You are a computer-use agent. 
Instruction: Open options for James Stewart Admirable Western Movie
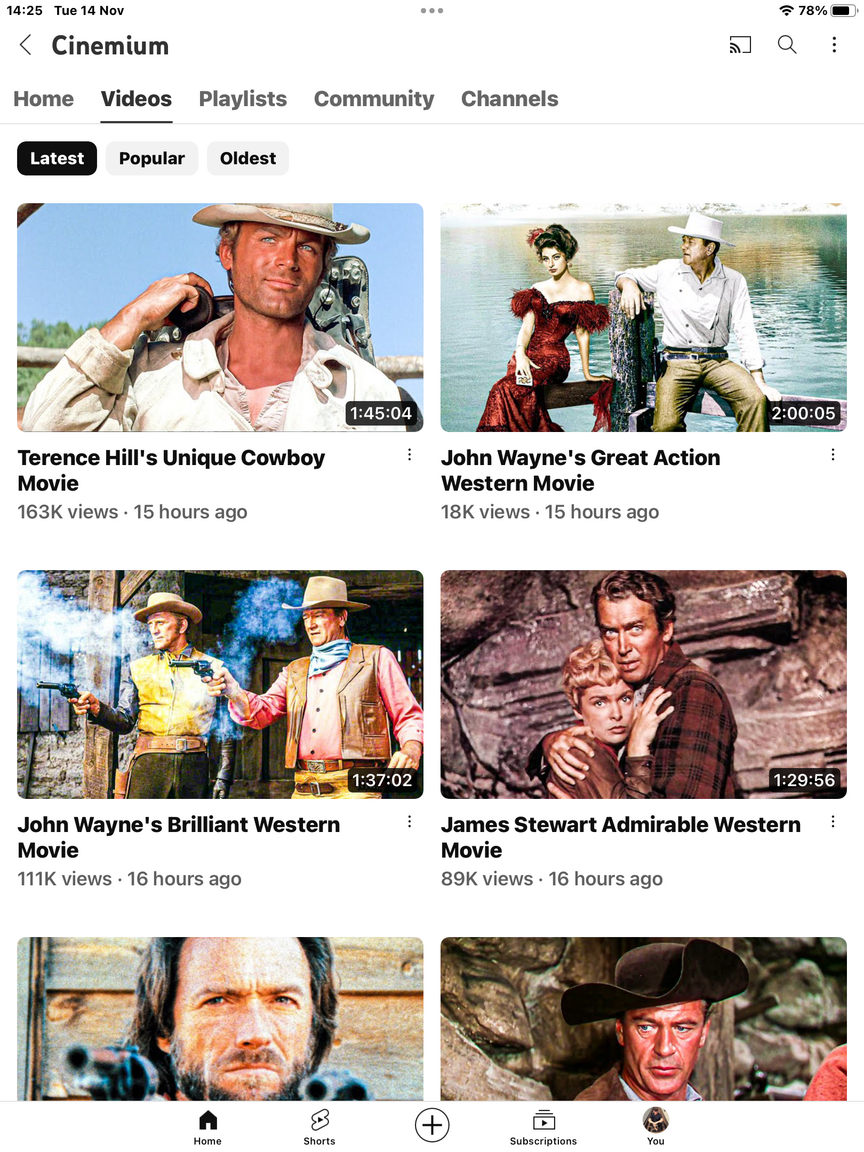coord(833,822)
